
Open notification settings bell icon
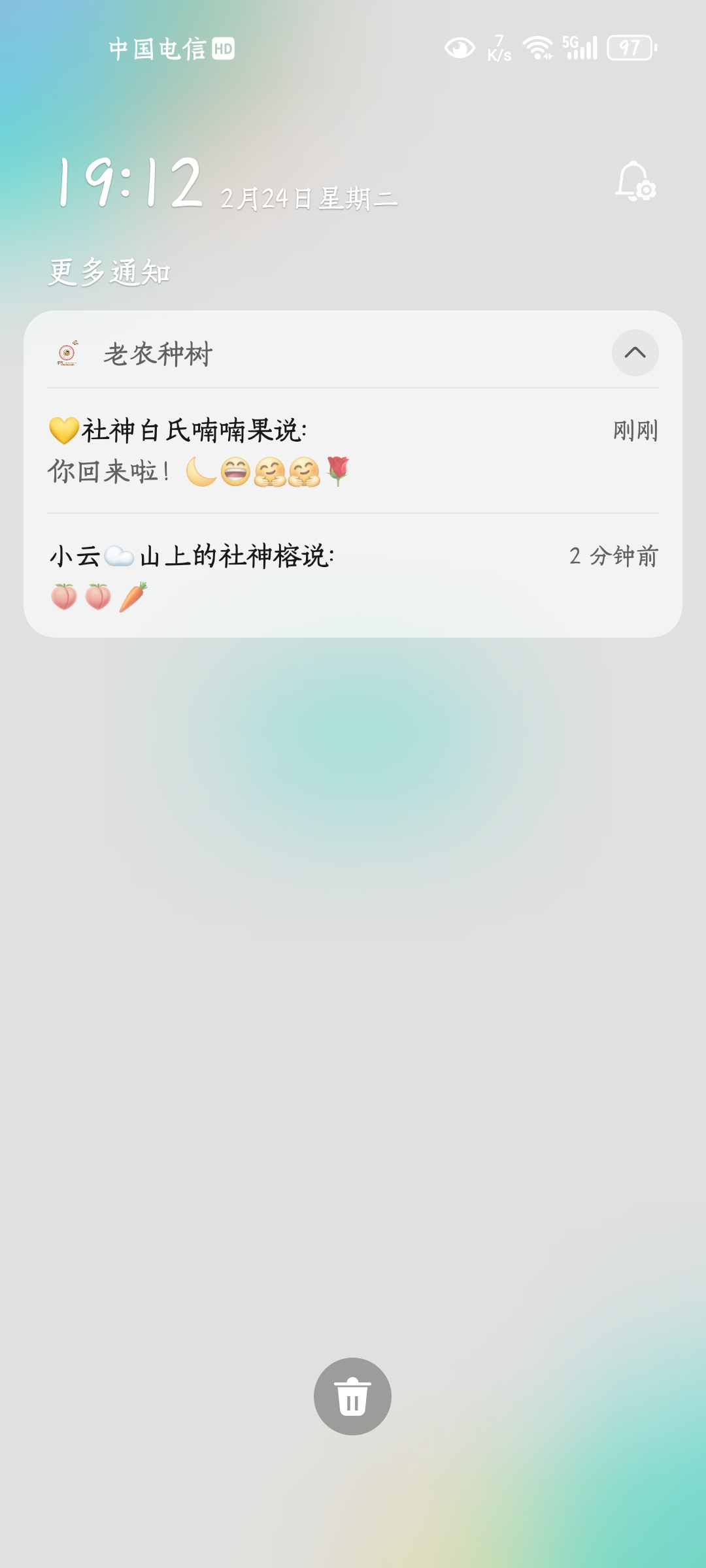click(x=635, y=181)
